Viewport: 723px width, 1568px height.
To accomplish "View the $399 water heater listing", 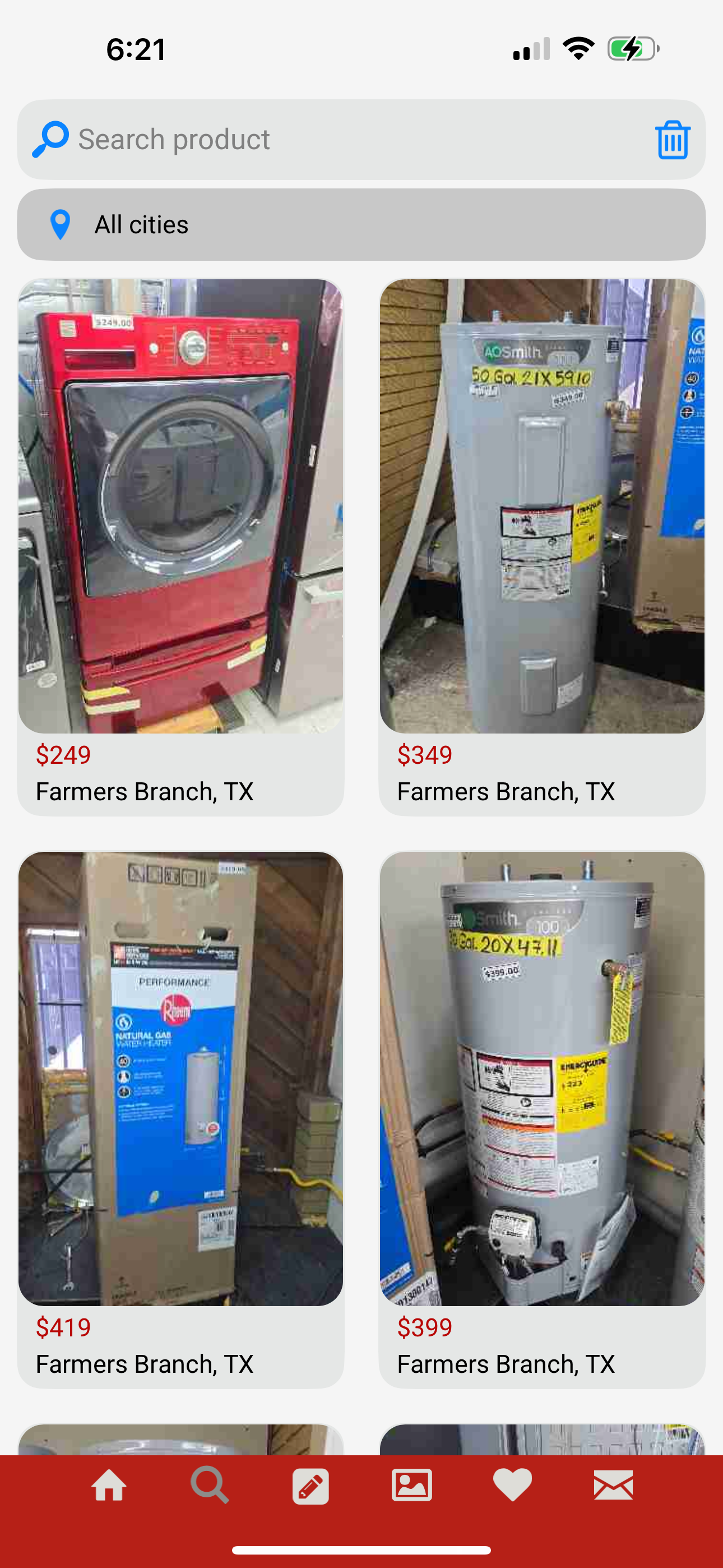I will point(541,1078).
